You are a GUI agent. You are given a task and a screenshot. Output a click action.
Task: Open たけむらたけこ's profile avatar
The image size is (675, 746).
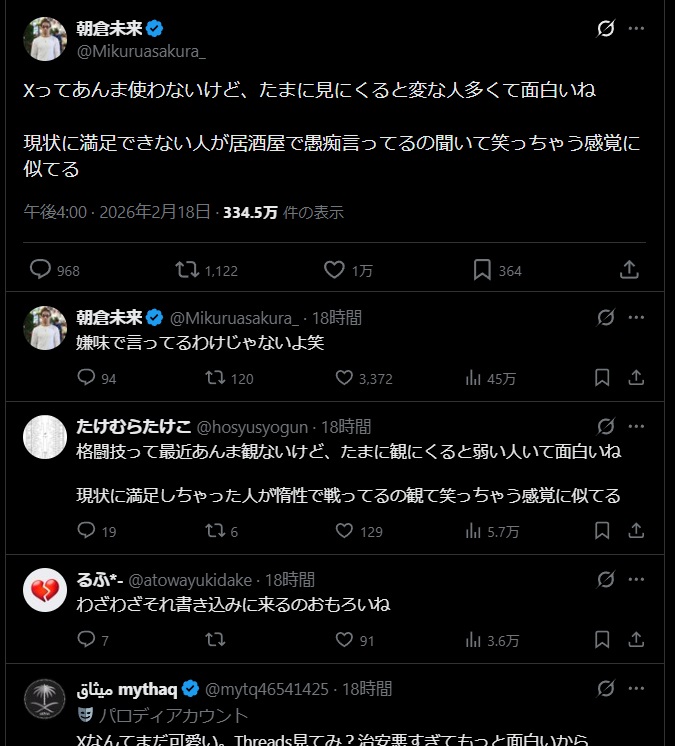pos(45,434)
